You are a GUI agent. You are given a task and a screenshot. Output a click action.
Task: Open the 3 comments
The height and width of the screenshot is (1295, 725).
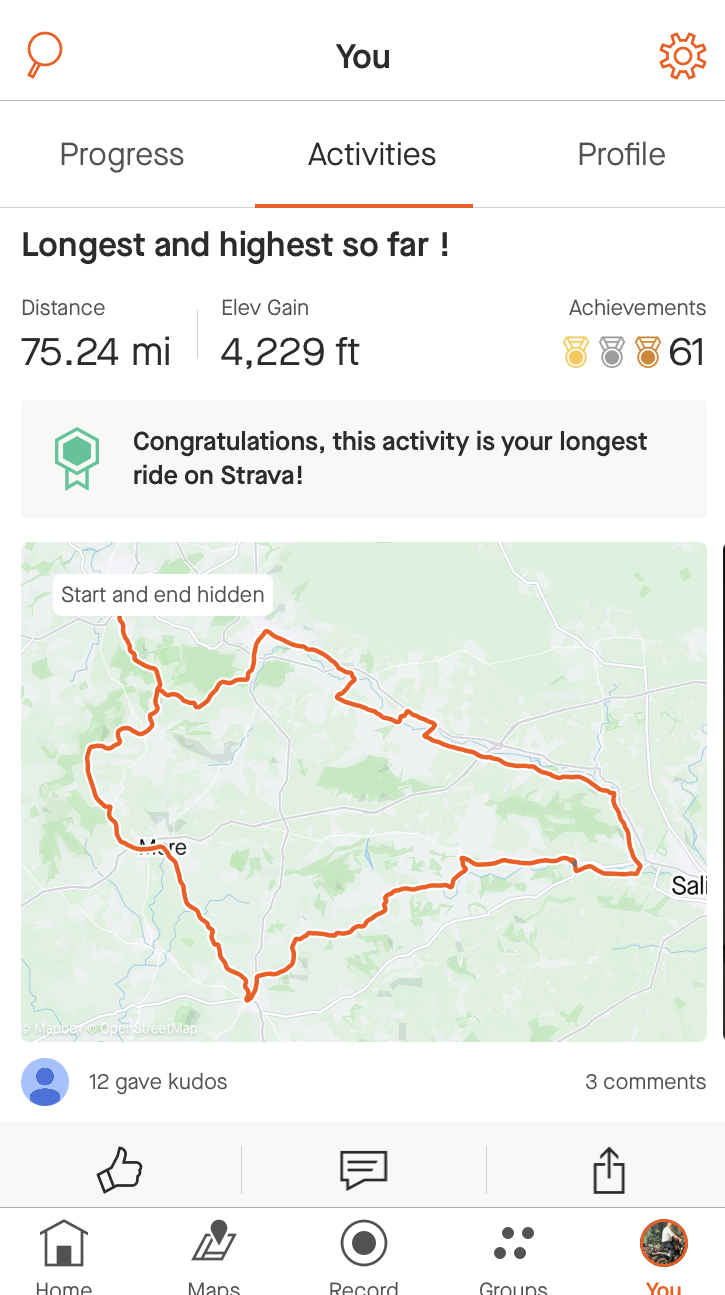coord(645,1082)
